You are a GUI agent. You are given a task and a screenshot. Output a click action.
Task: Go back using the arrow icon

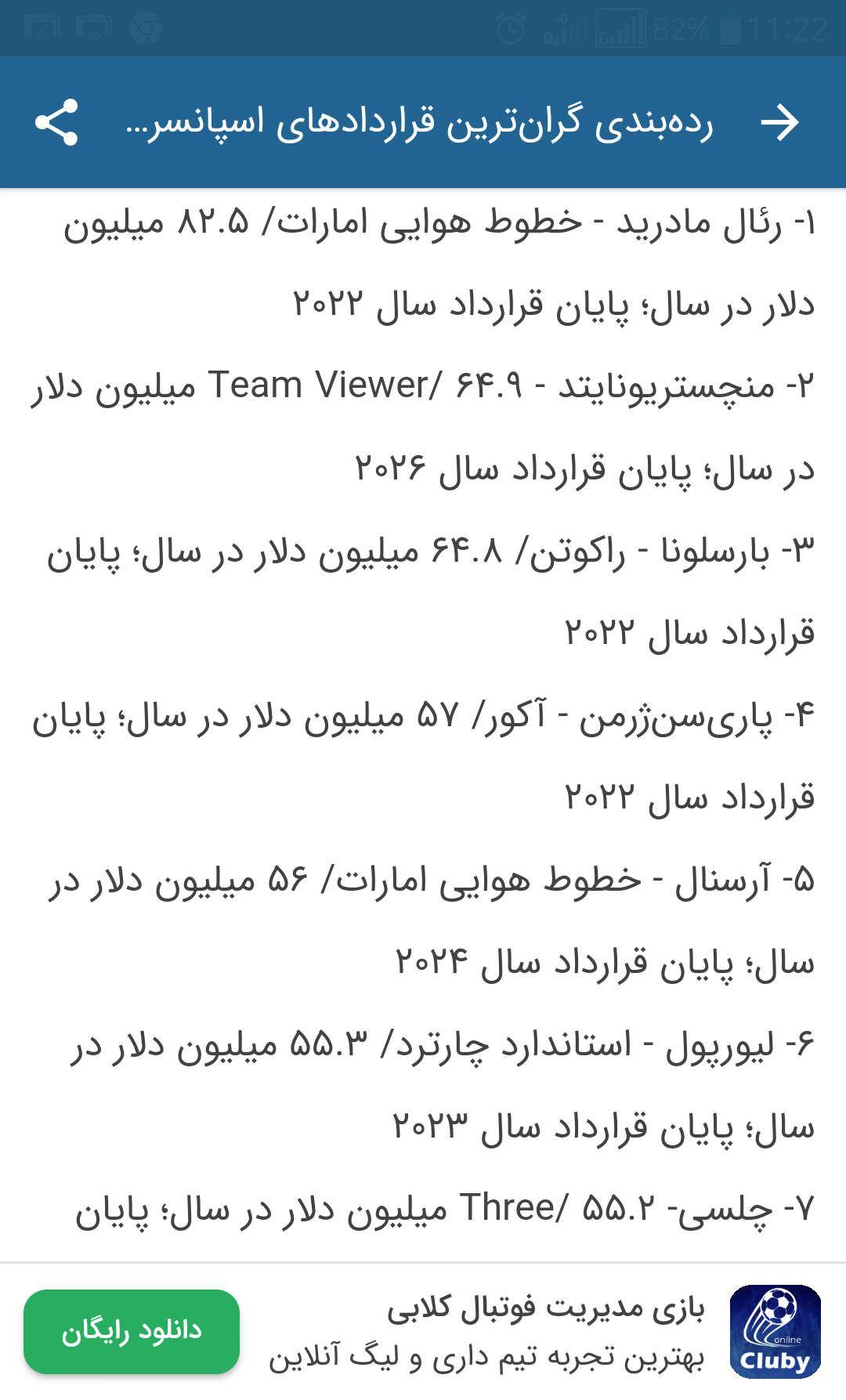pyautogui.click(x=780, y=122)
